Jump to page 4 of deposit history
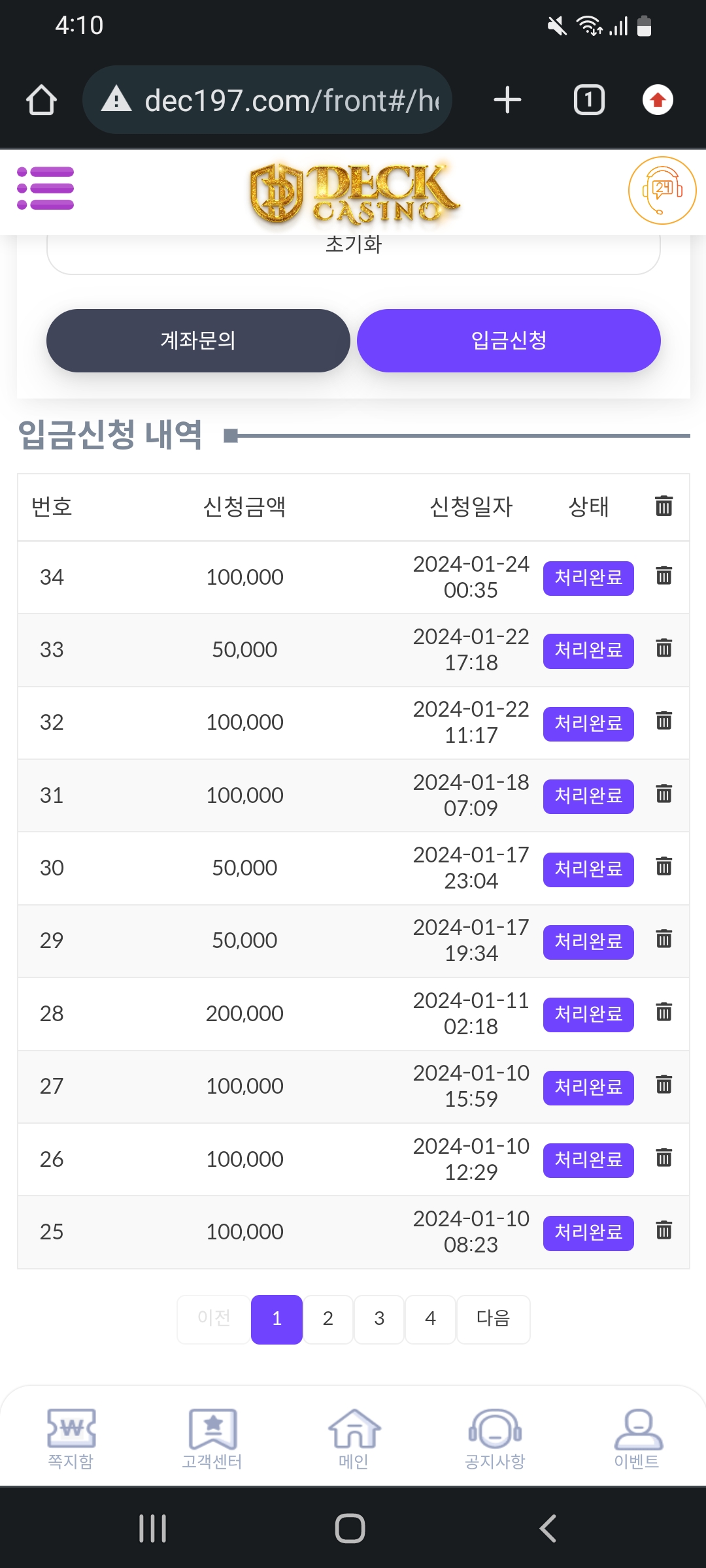The image size is (706, 1568). point(430,1318)
